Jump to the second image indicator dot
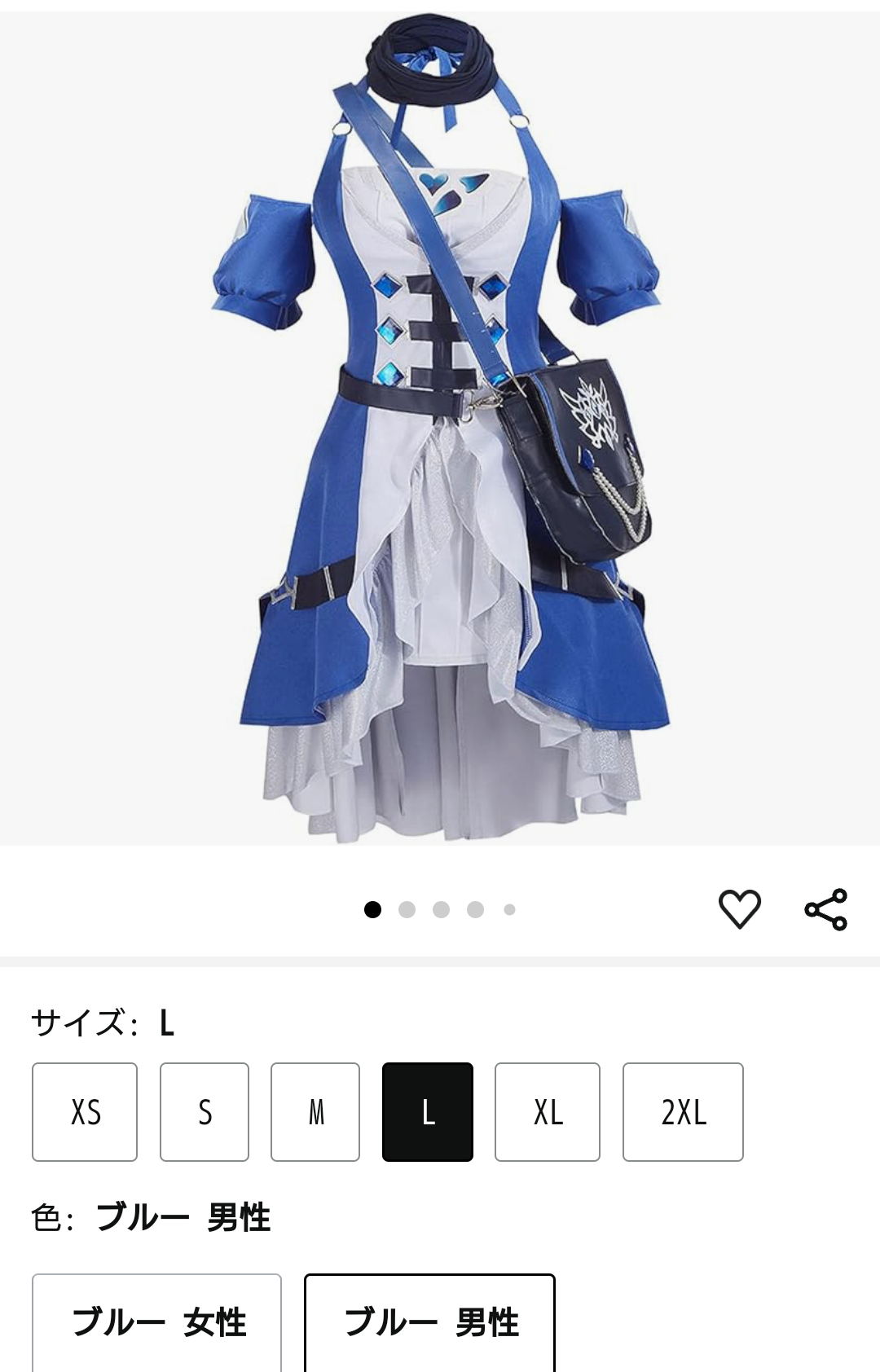This screenshot has height=1372, width=880. pos(407,910)
